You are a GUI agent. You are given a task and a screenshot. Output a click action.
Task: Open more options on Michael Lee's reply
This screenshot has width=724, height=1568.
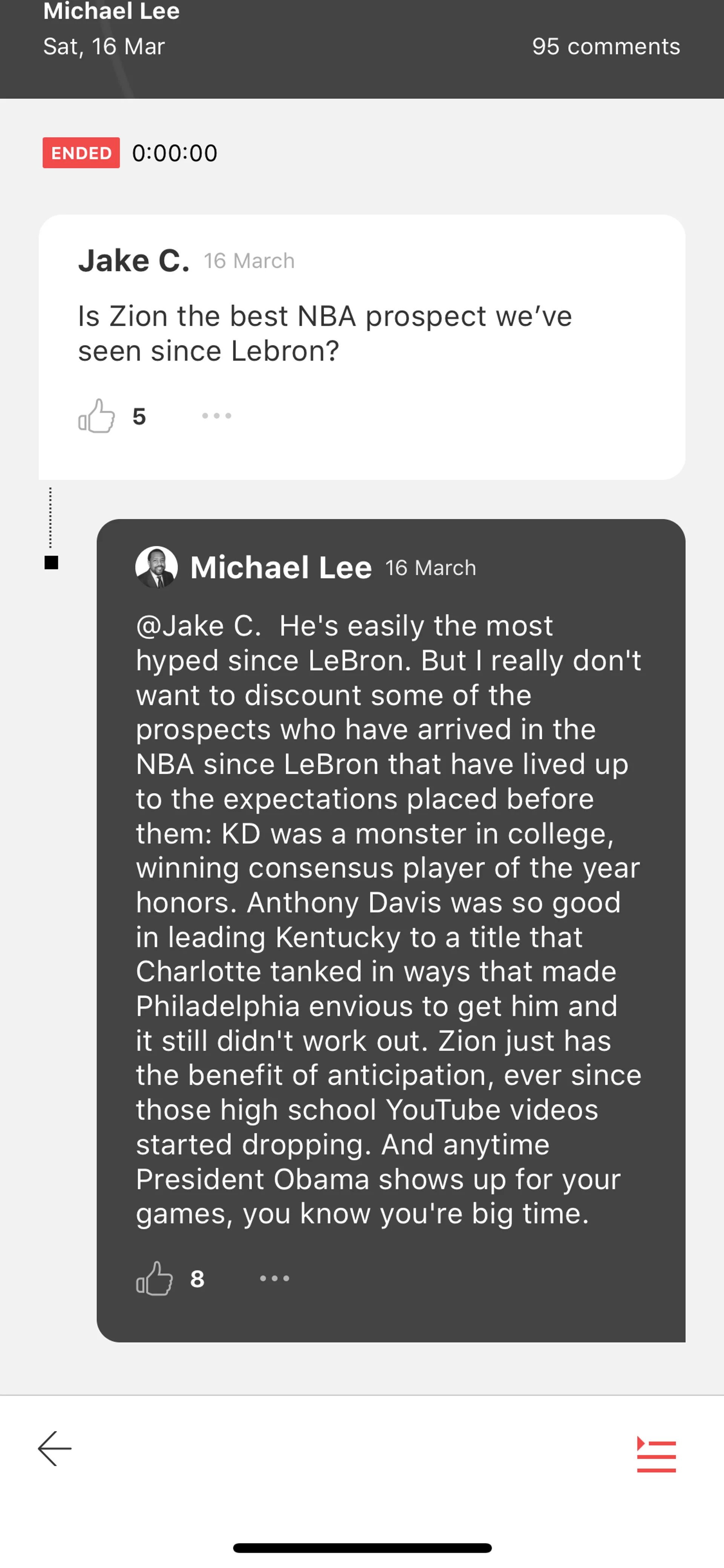coord(275,1278)
